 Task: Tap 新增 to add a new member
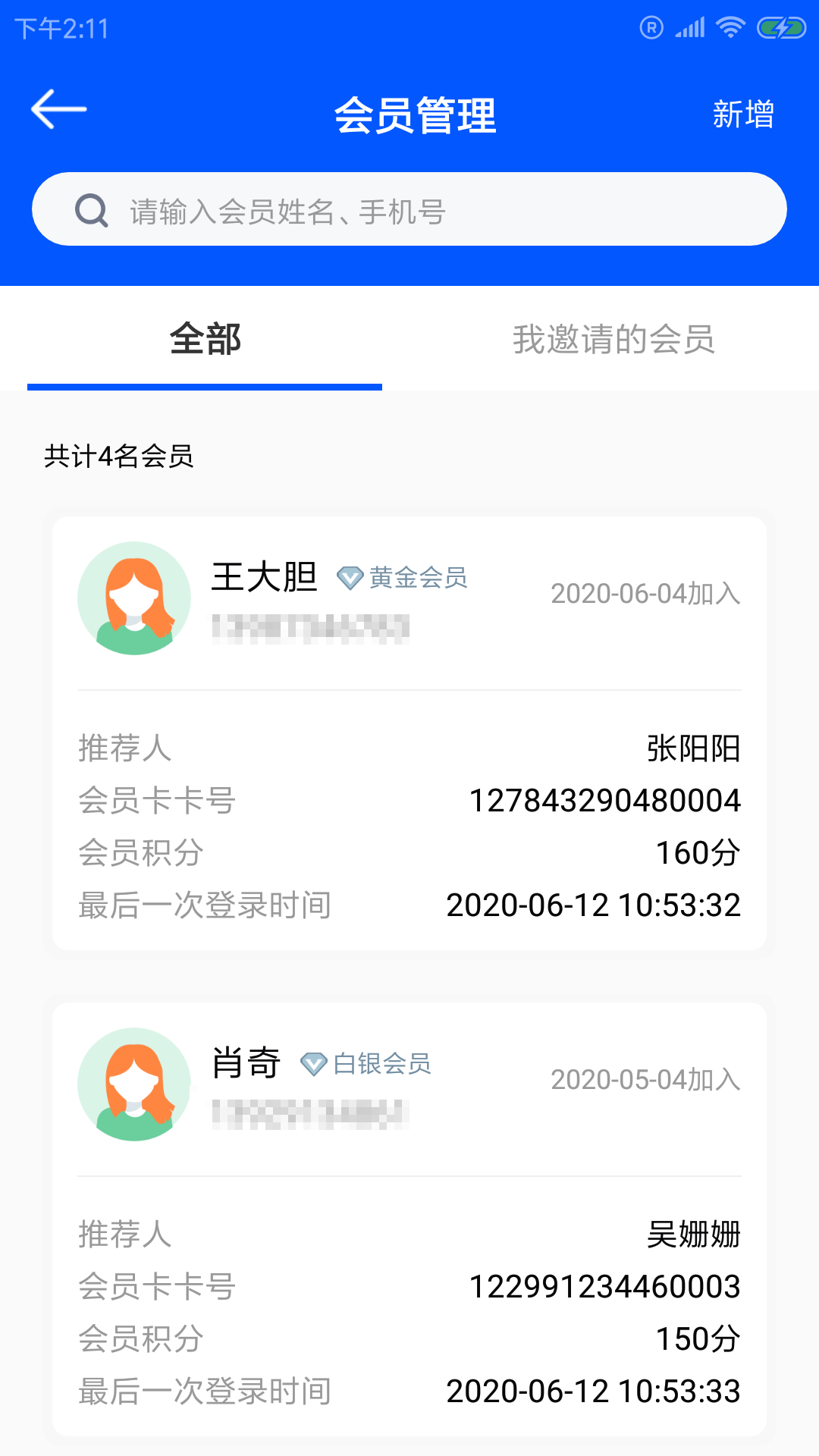click(x=743, y=115)
